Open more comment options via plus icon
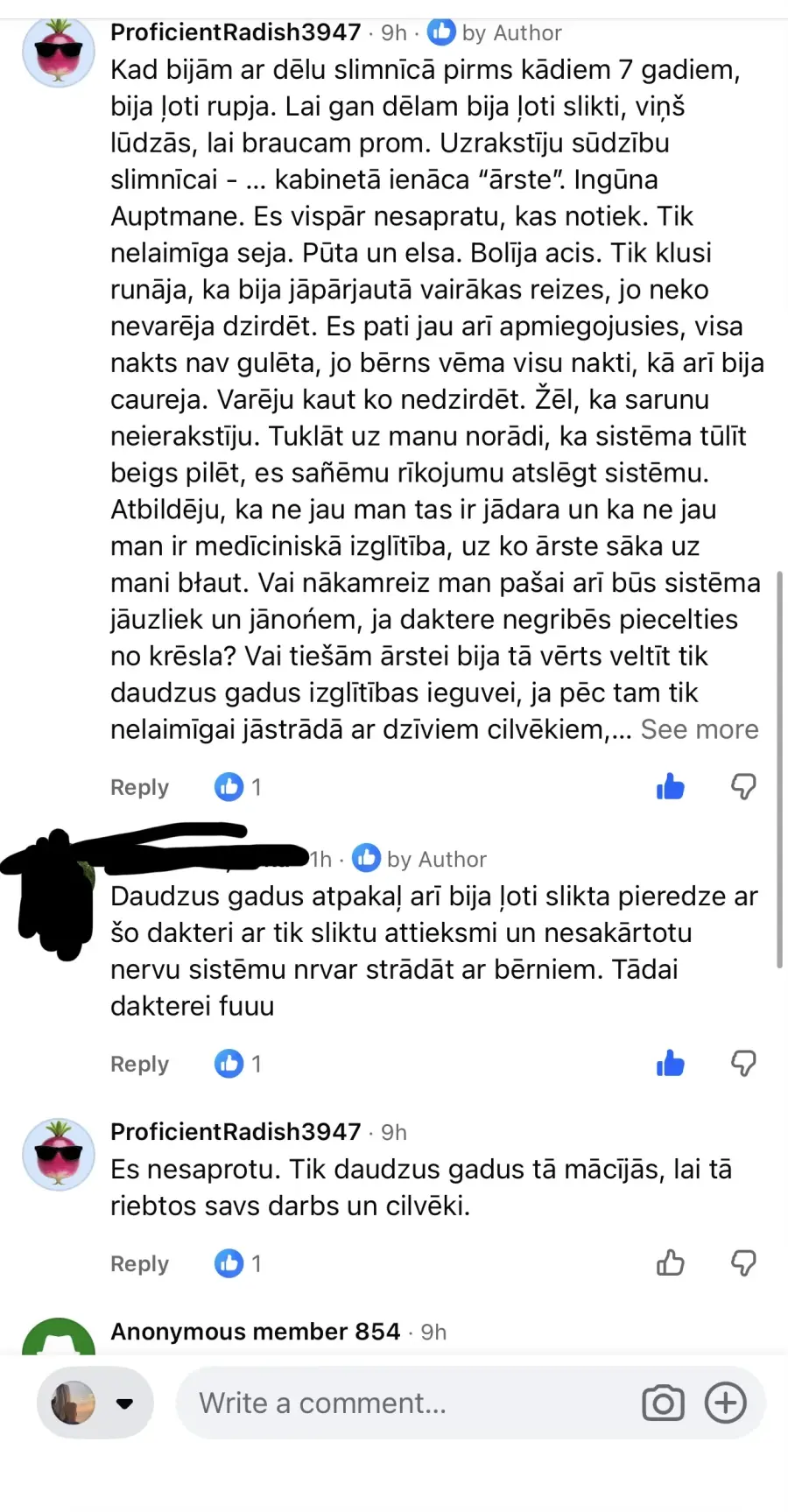788x1512 pixels. pyautogui.click(x=726, y=1403)
